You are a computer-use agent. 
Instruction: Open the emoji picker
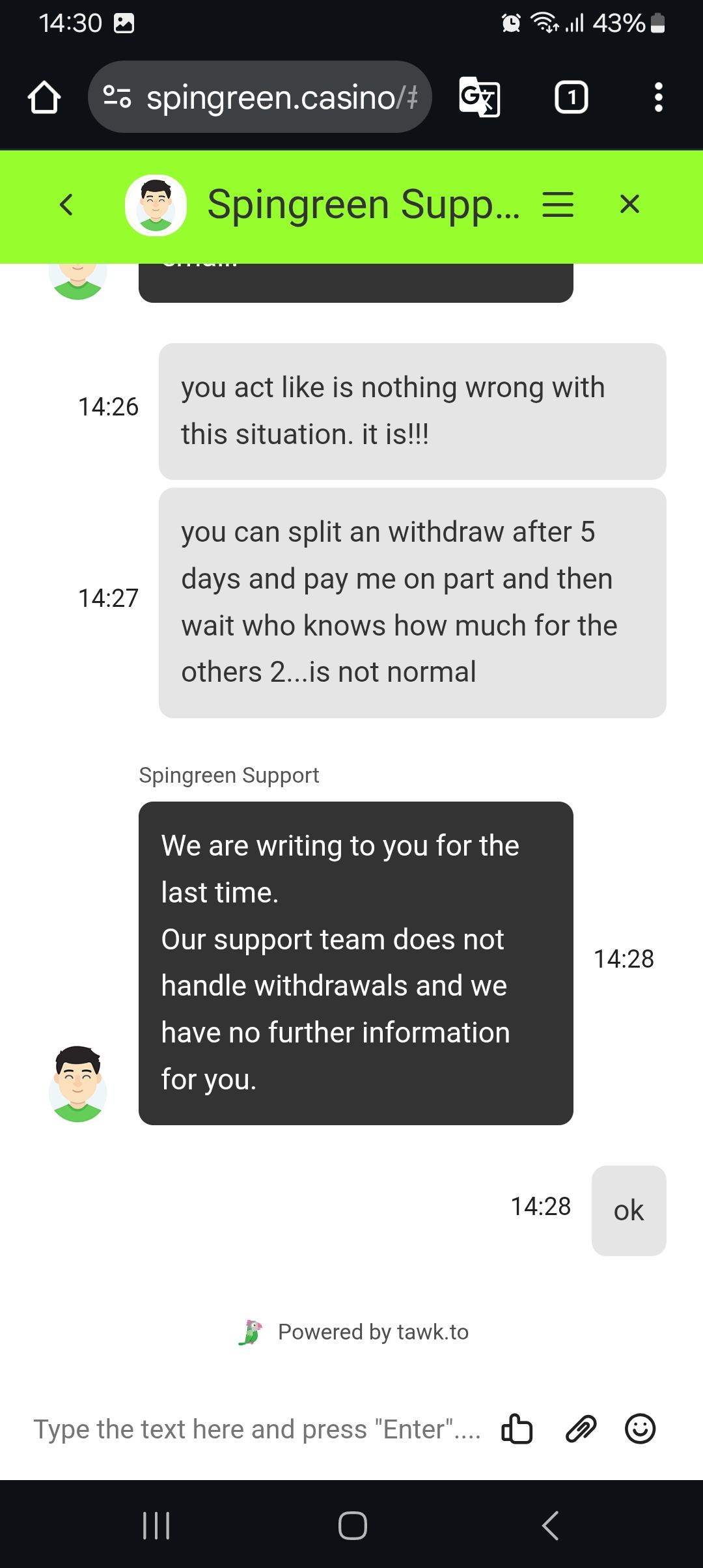pyautogui.click(x=640, y=1429)
